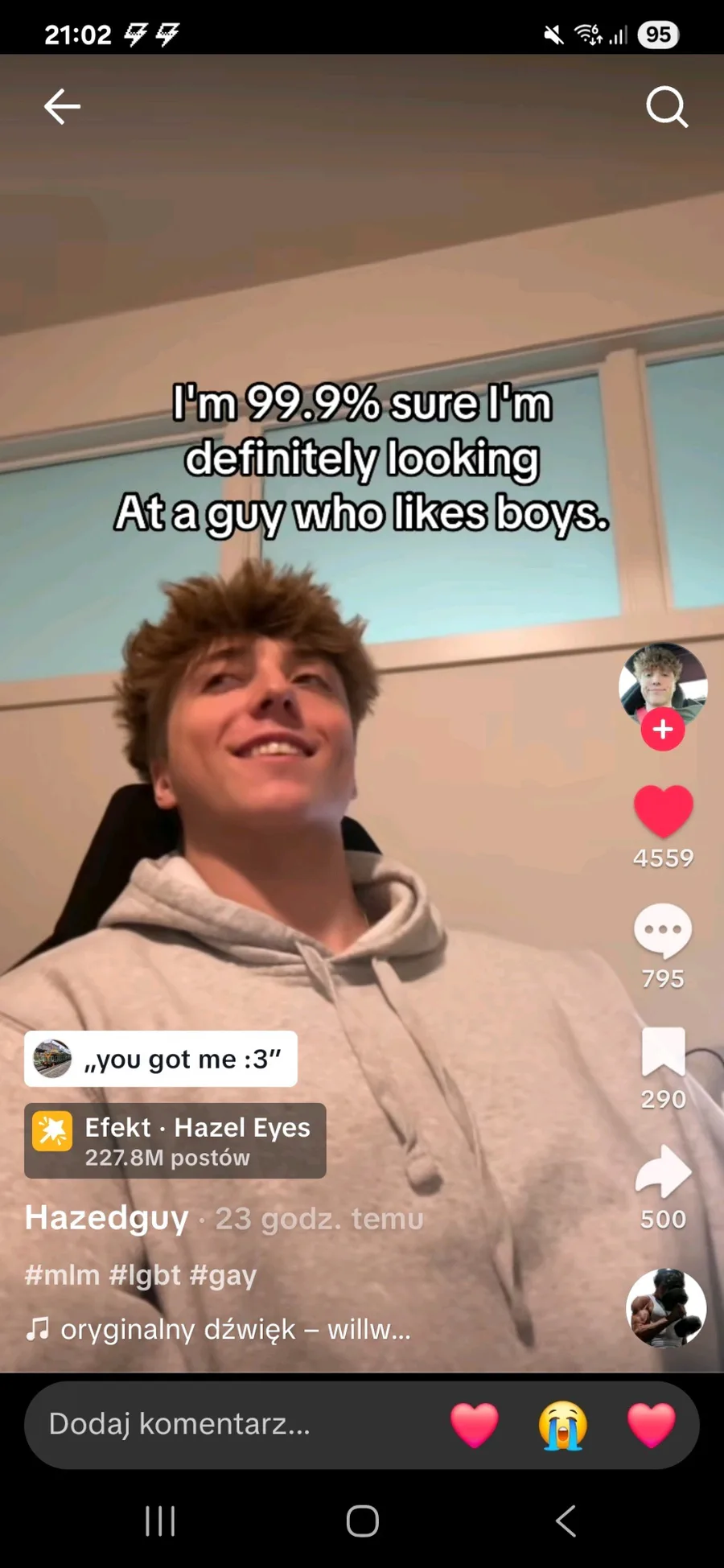Image resolution: width=724 pixels, height=1568 pixels.
Task: Share the video with the arrow icon
Action: pyautogui.click(x=663, y=1171)
